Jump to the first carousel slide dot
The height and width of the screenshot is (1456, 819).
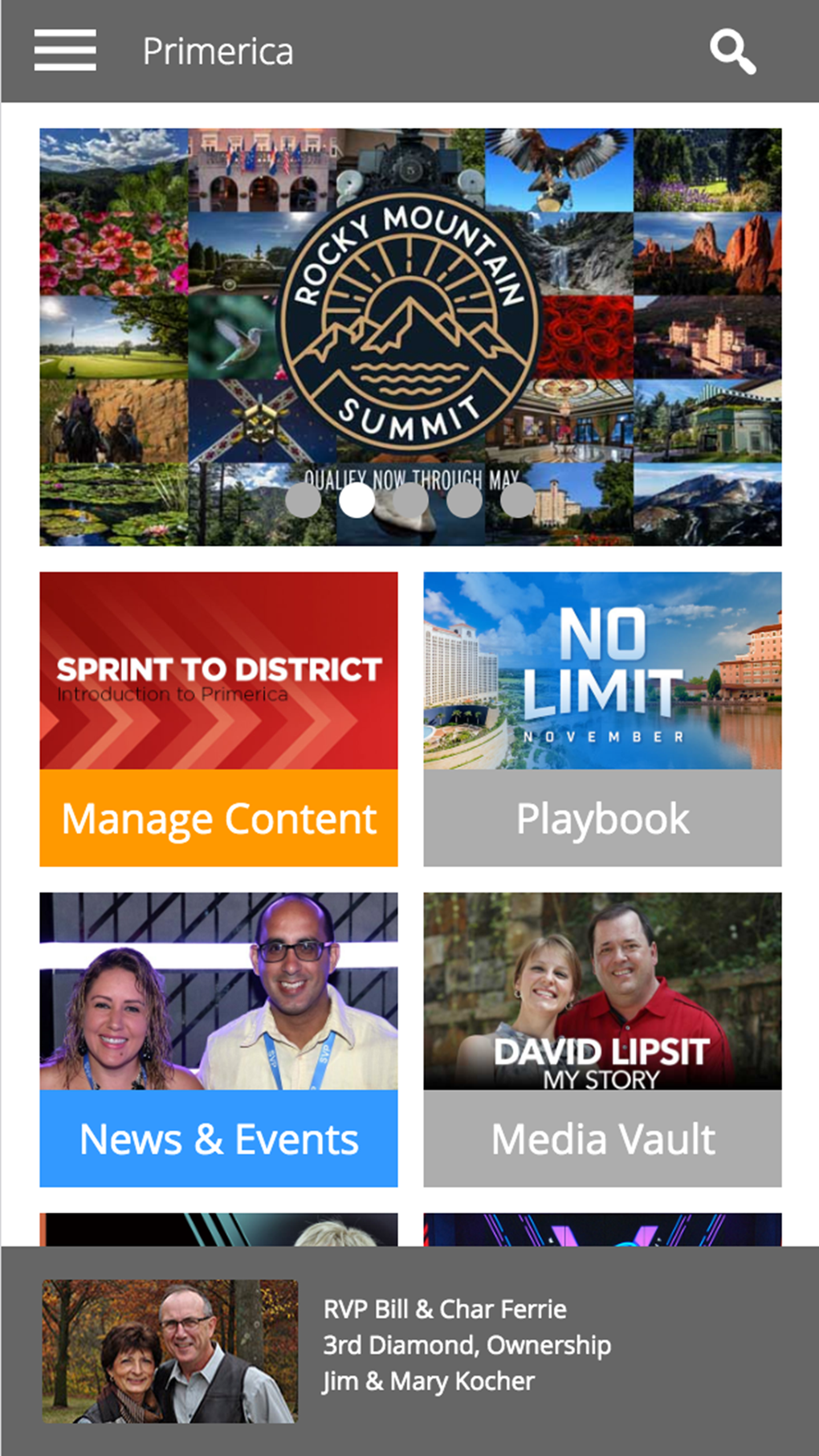304,500
